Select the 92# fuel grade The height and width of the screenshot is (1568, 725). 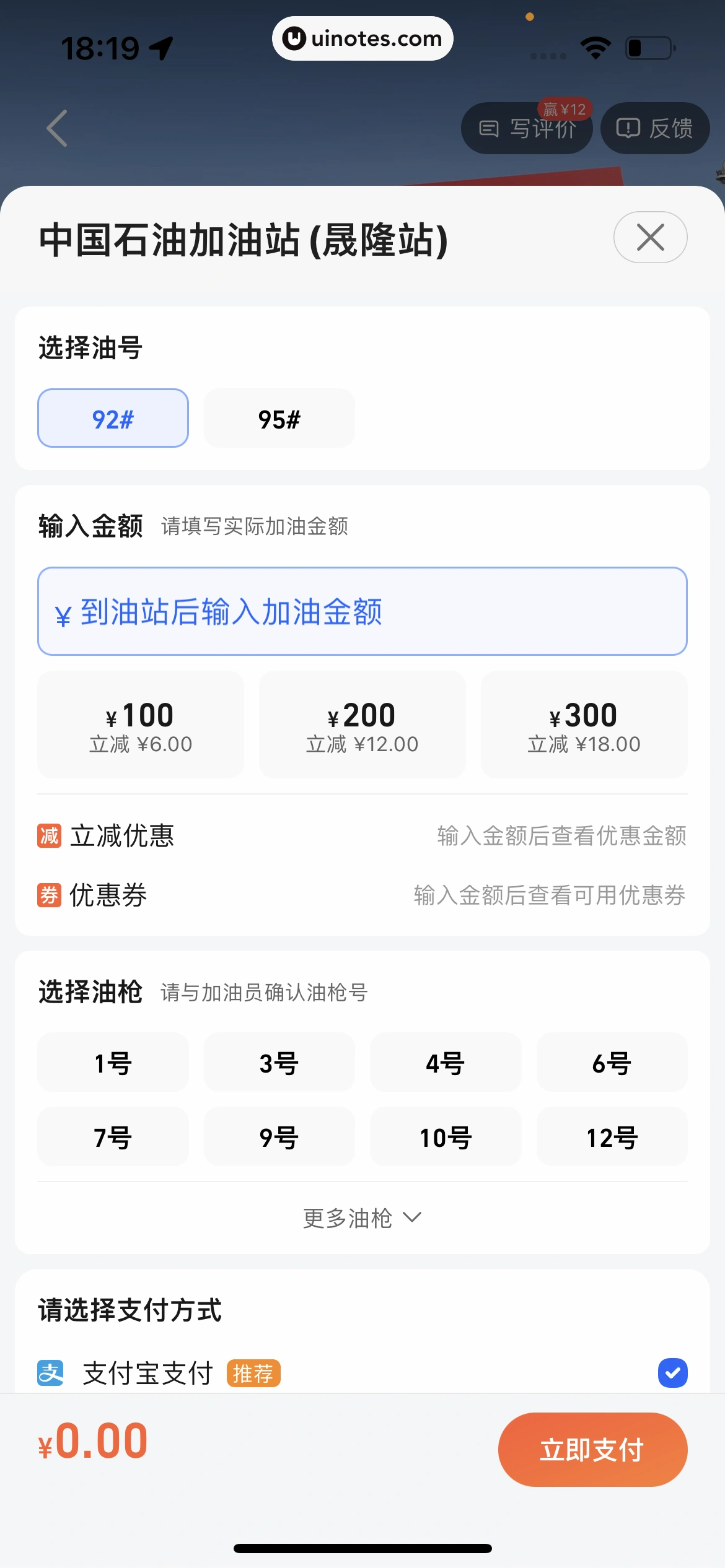point(112,418)
